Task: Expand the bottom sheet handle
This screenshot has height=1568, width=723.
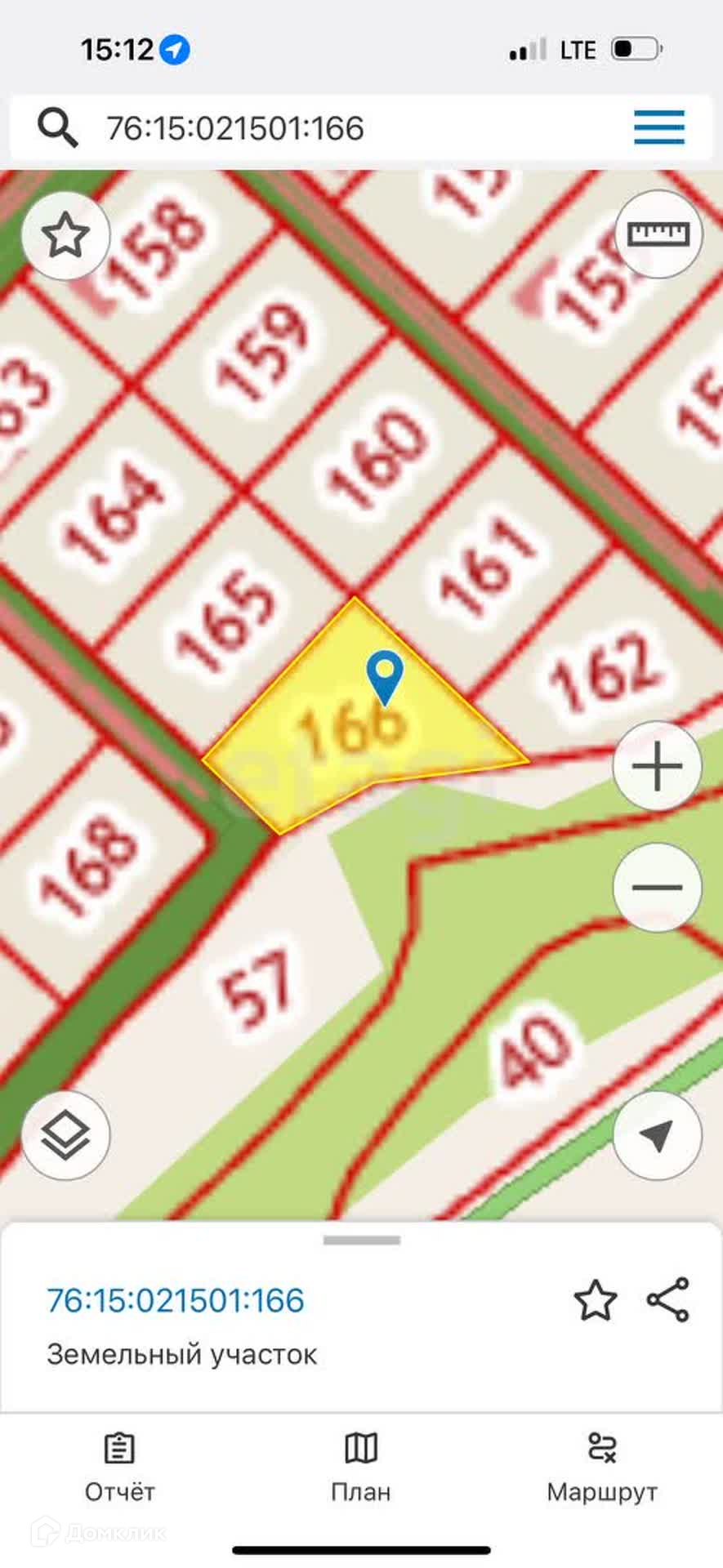Action: pos(361,1241)
